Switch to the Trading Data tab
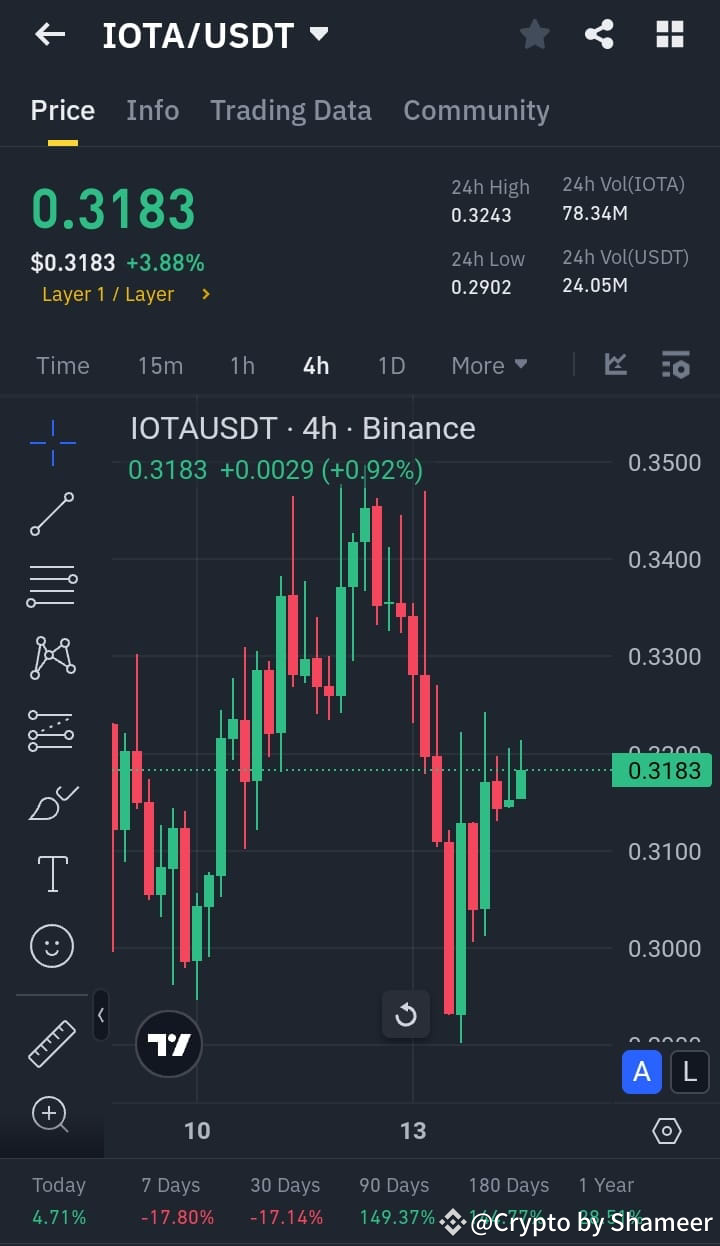Viewport: 720px width, 1246px height. click(290, 110)
